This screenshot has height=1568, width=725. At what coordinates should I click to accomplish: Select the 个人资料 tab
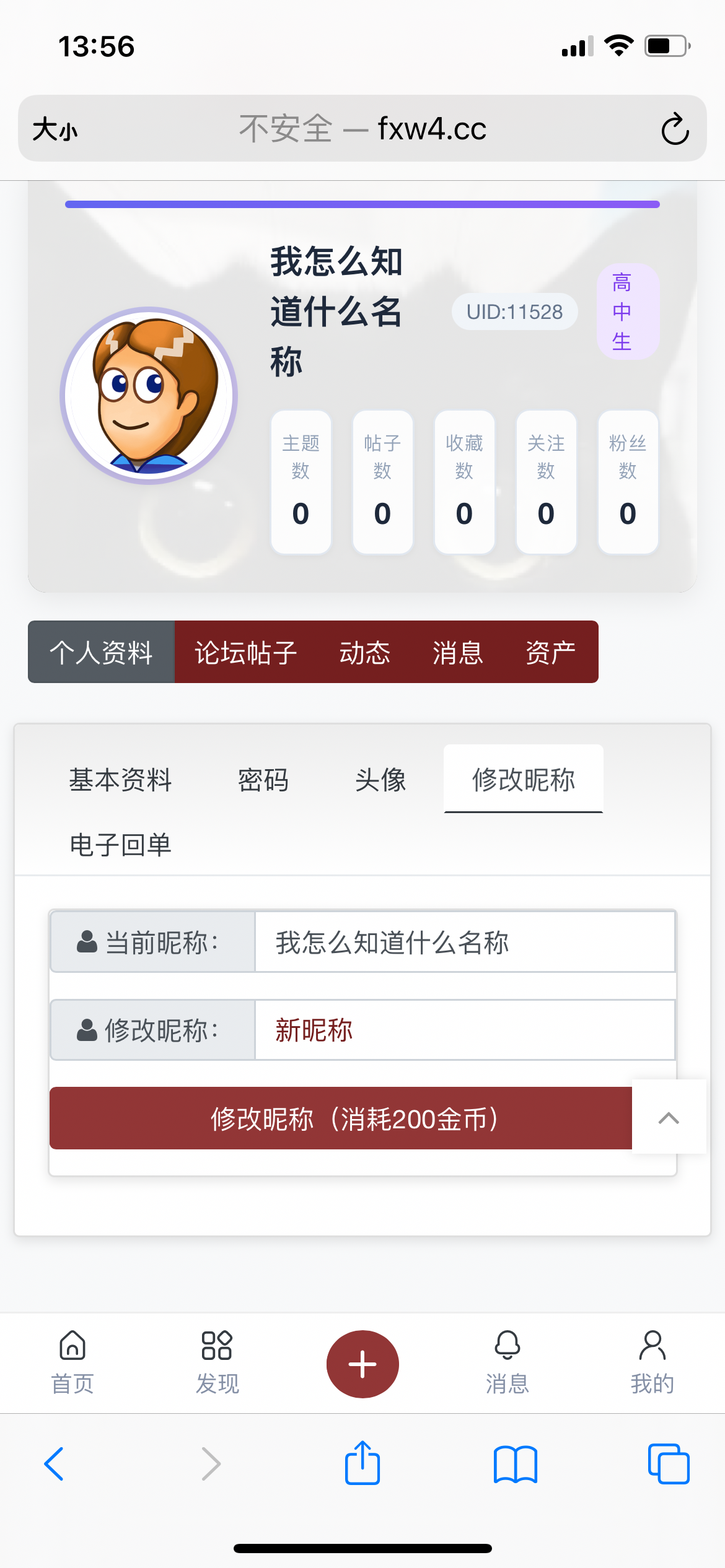tap(102, 653)
